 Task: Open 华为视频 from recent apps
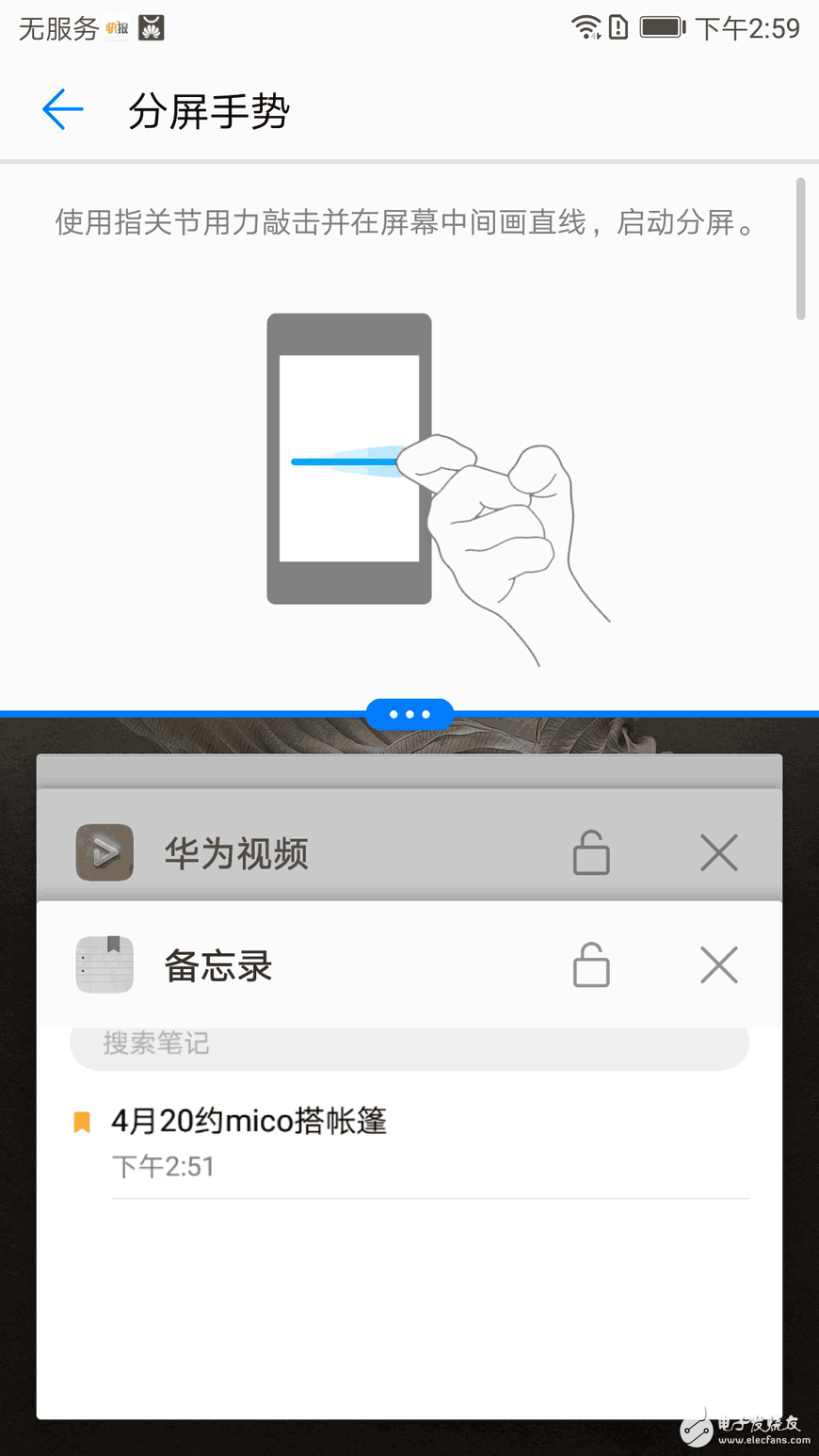(235, 853)
